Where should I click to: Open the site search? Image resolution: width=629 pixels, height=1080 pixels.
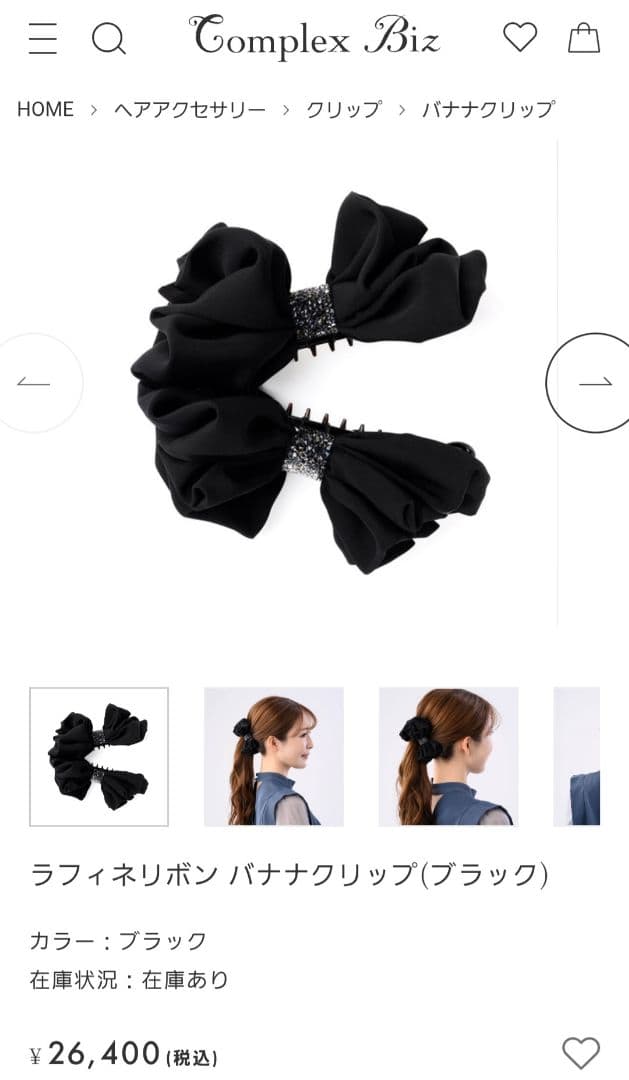point(108,39)
